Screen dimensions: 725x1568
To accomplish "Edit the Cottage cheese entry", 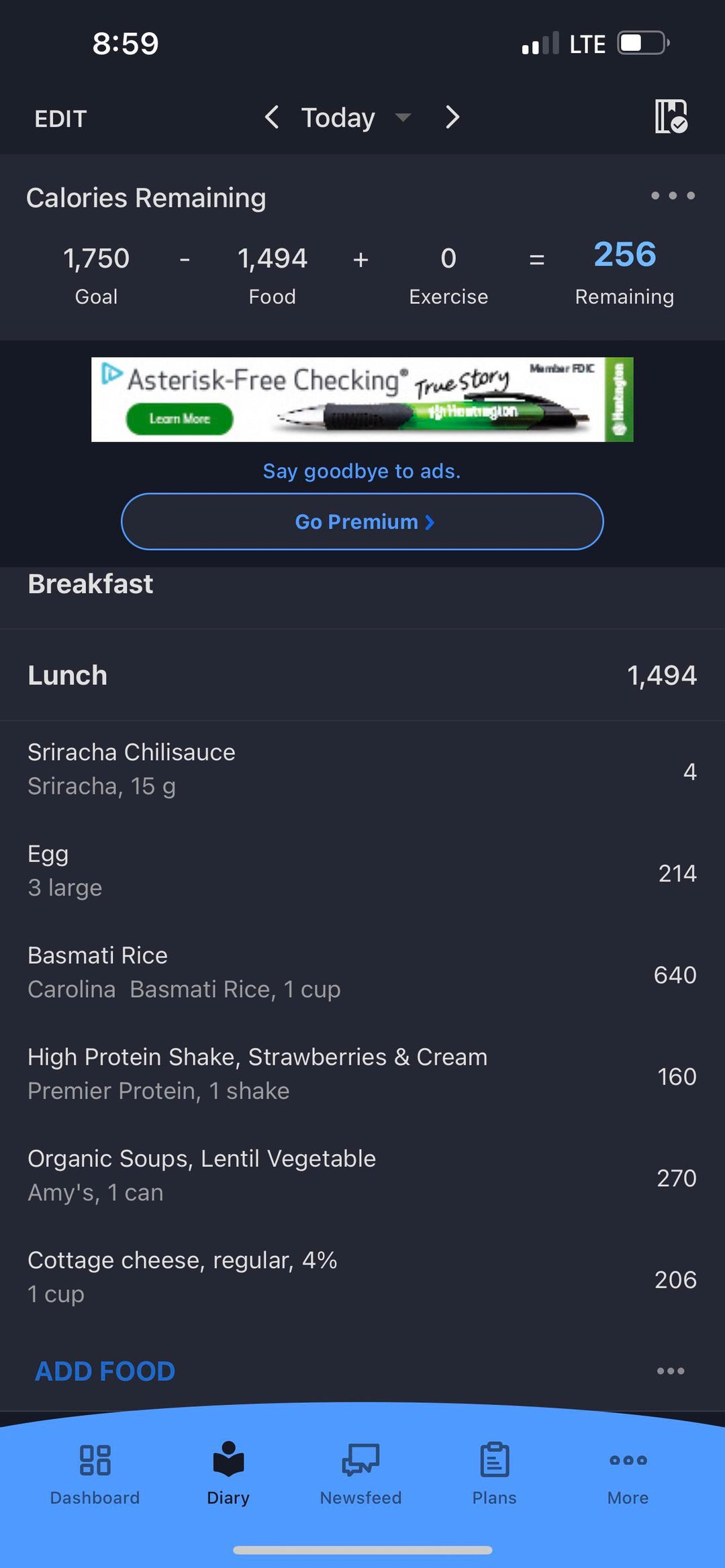I will tap(362, 1277).
